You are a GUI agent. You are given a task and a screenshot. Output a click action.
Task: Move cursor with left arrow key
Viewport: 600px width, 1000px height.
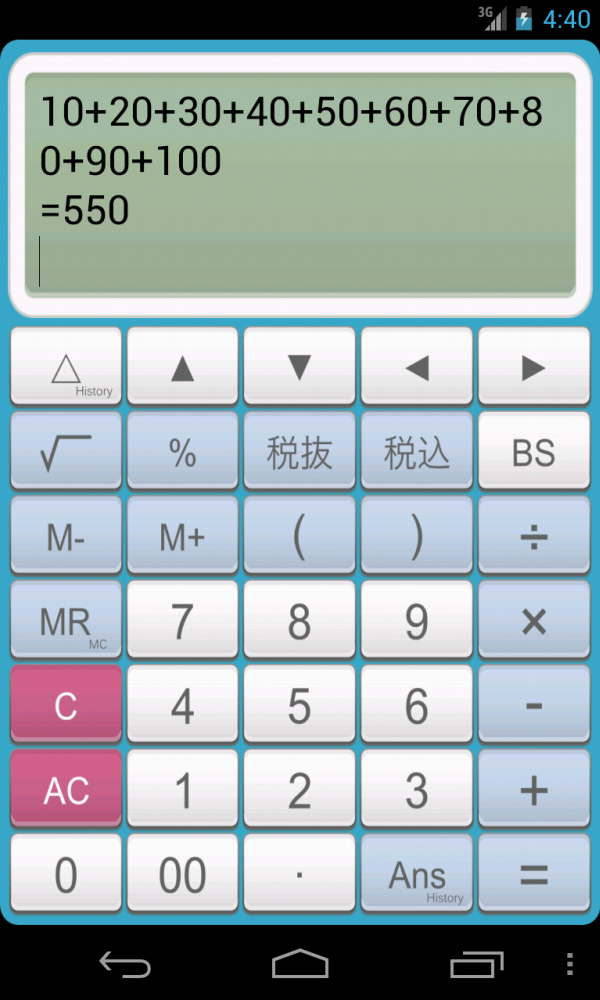pyautogui.click(x=416, y=366)
